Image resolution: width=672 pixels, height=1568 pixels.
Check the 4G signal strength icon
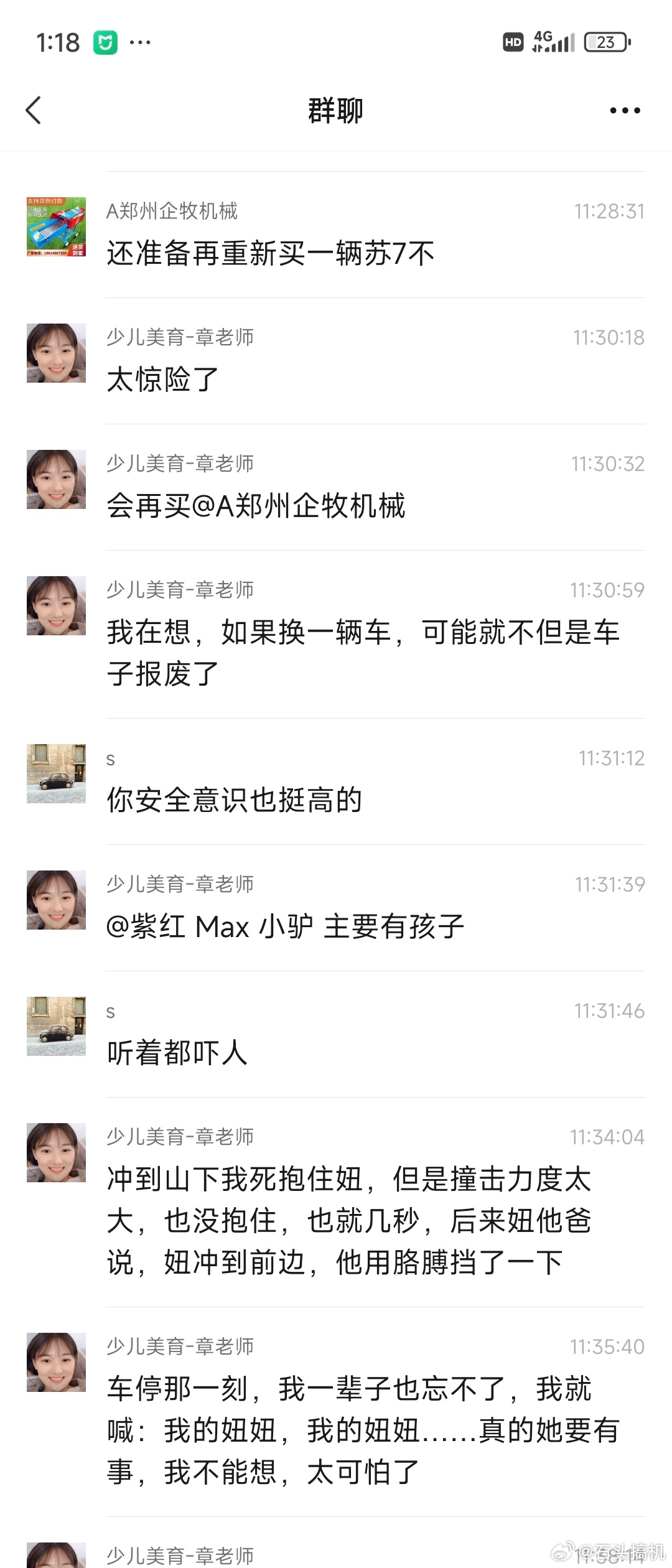556,42
